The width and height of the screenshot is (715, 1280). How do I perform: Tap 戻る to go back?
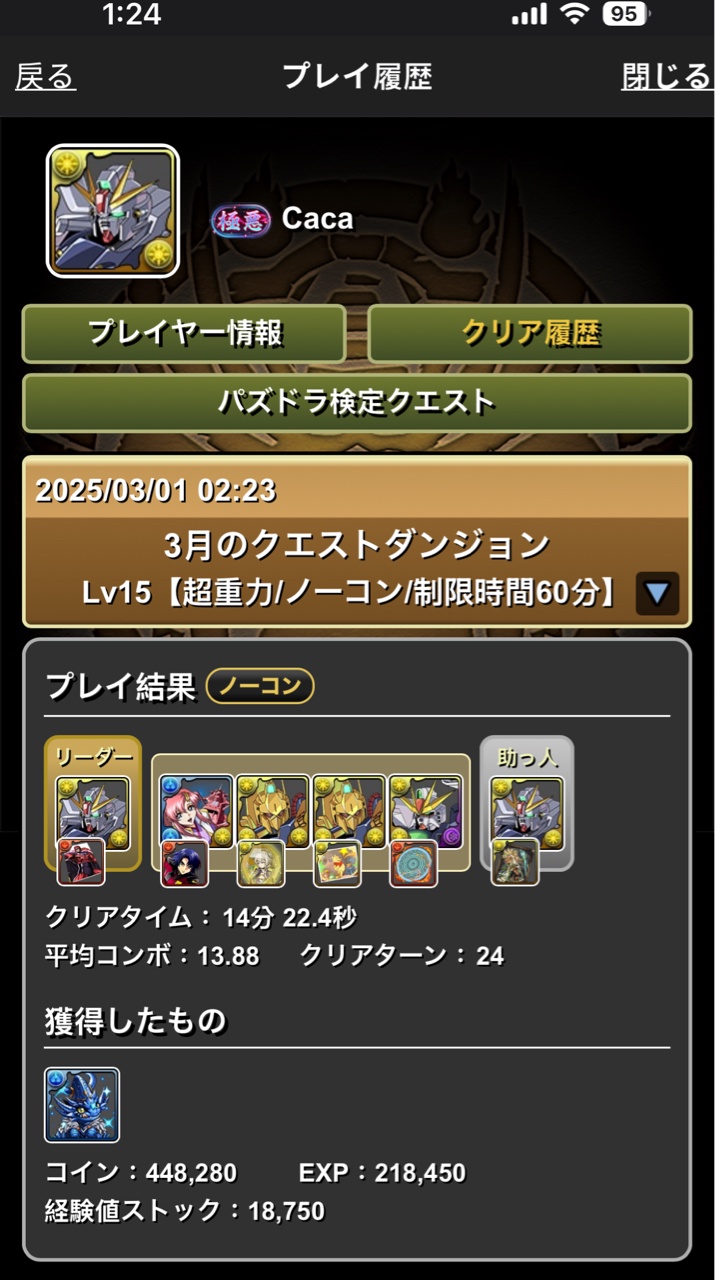pyautogui.click(x=46, y=77)
